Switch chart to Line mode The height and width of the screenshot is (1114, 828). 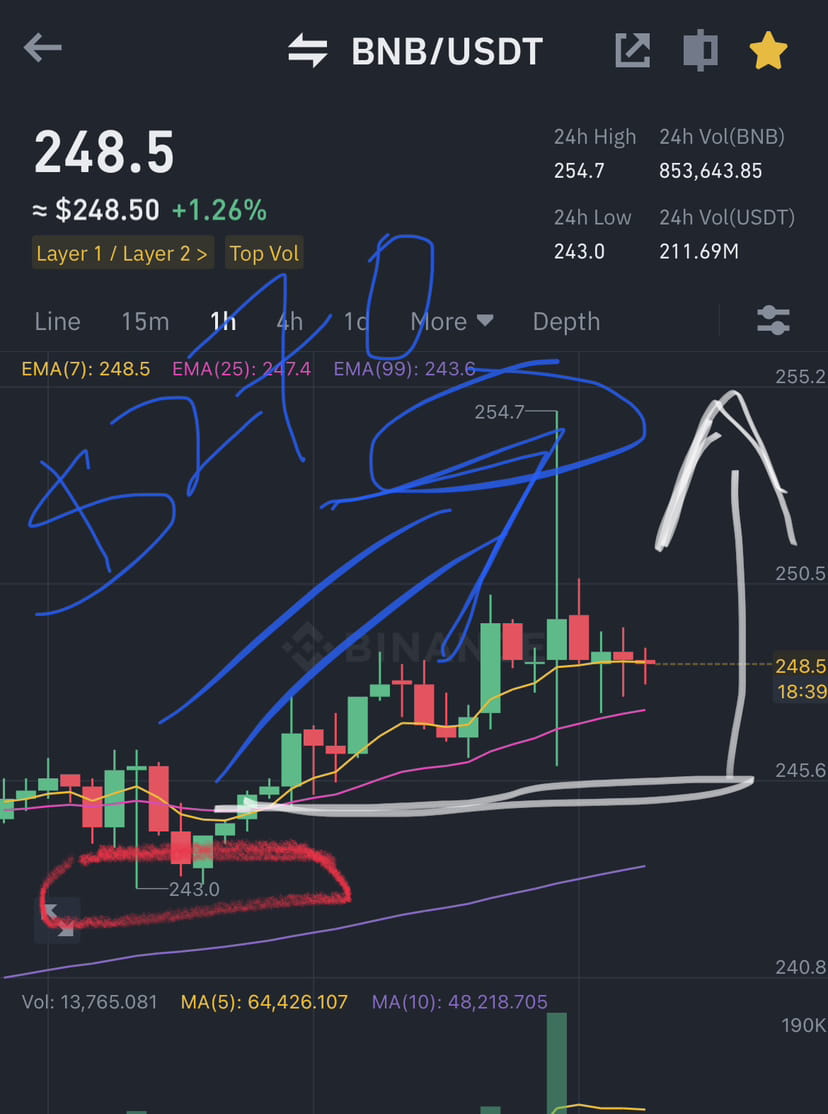click(x=57, y=321)
